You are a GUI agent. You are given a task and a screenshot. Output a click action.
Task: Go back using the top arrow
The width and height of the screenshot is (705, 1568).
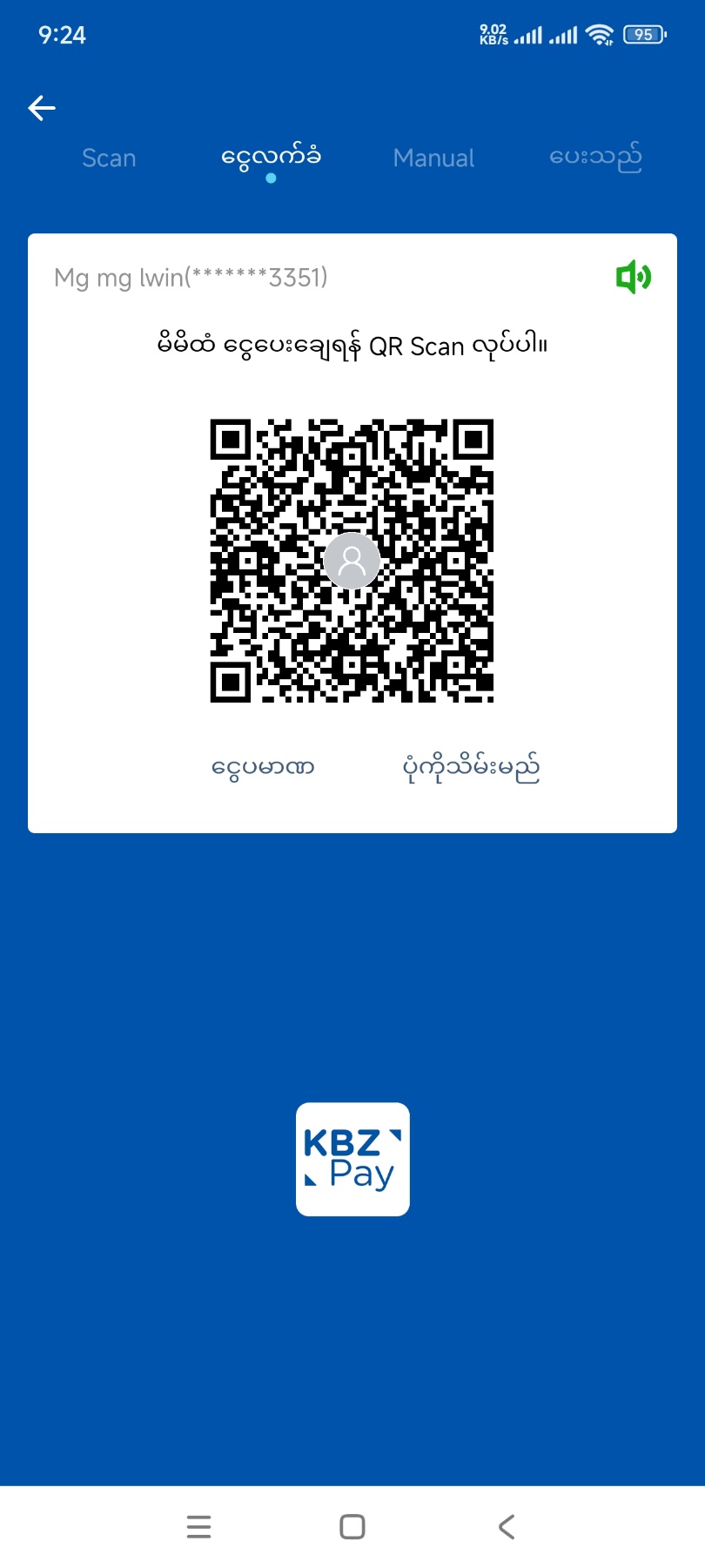coord(42,108)
